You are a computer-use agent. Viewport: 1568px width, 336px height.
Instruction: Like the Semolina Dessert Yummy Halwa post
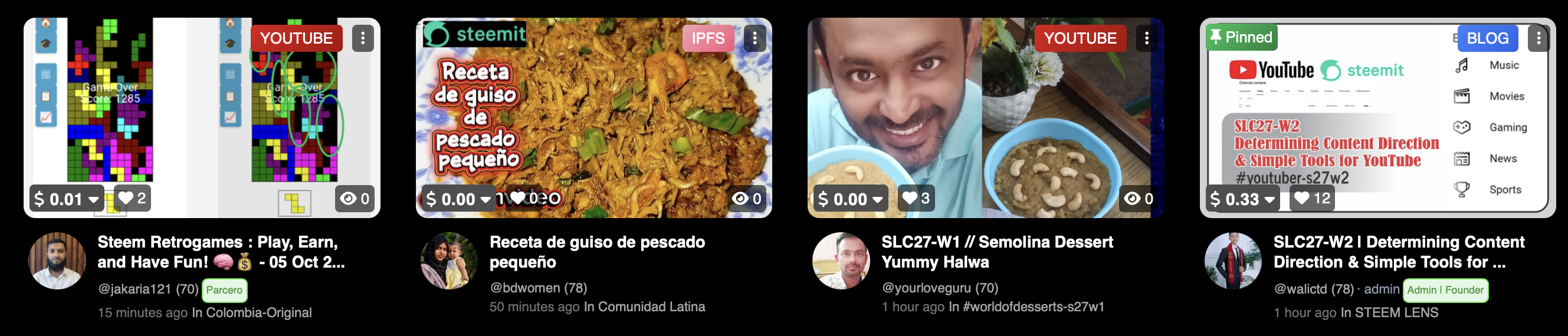(x=916, y=198)
